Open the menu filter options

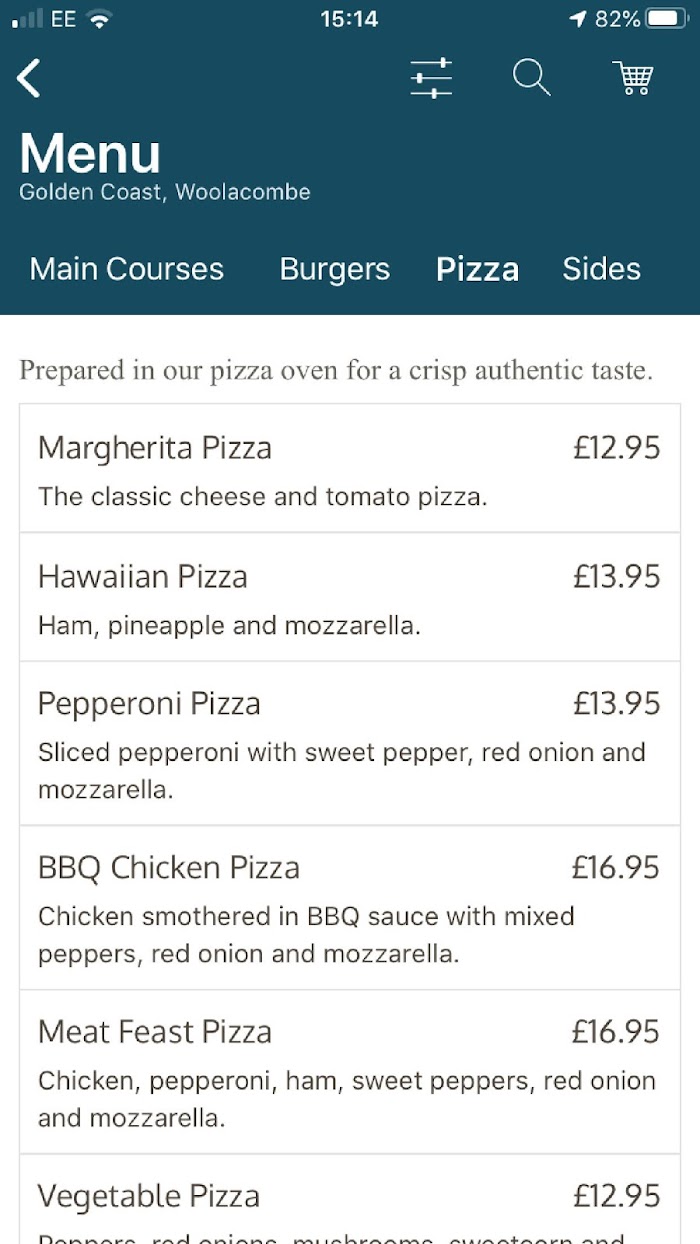tap(431, 78)
